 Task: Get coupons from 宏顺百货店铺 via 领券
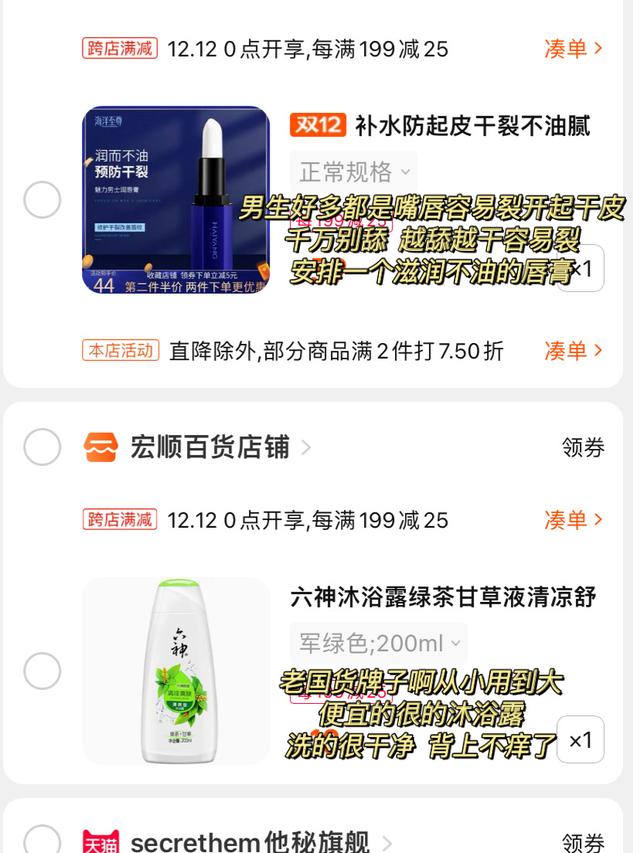pyautogui.click(x=583, y=448)
